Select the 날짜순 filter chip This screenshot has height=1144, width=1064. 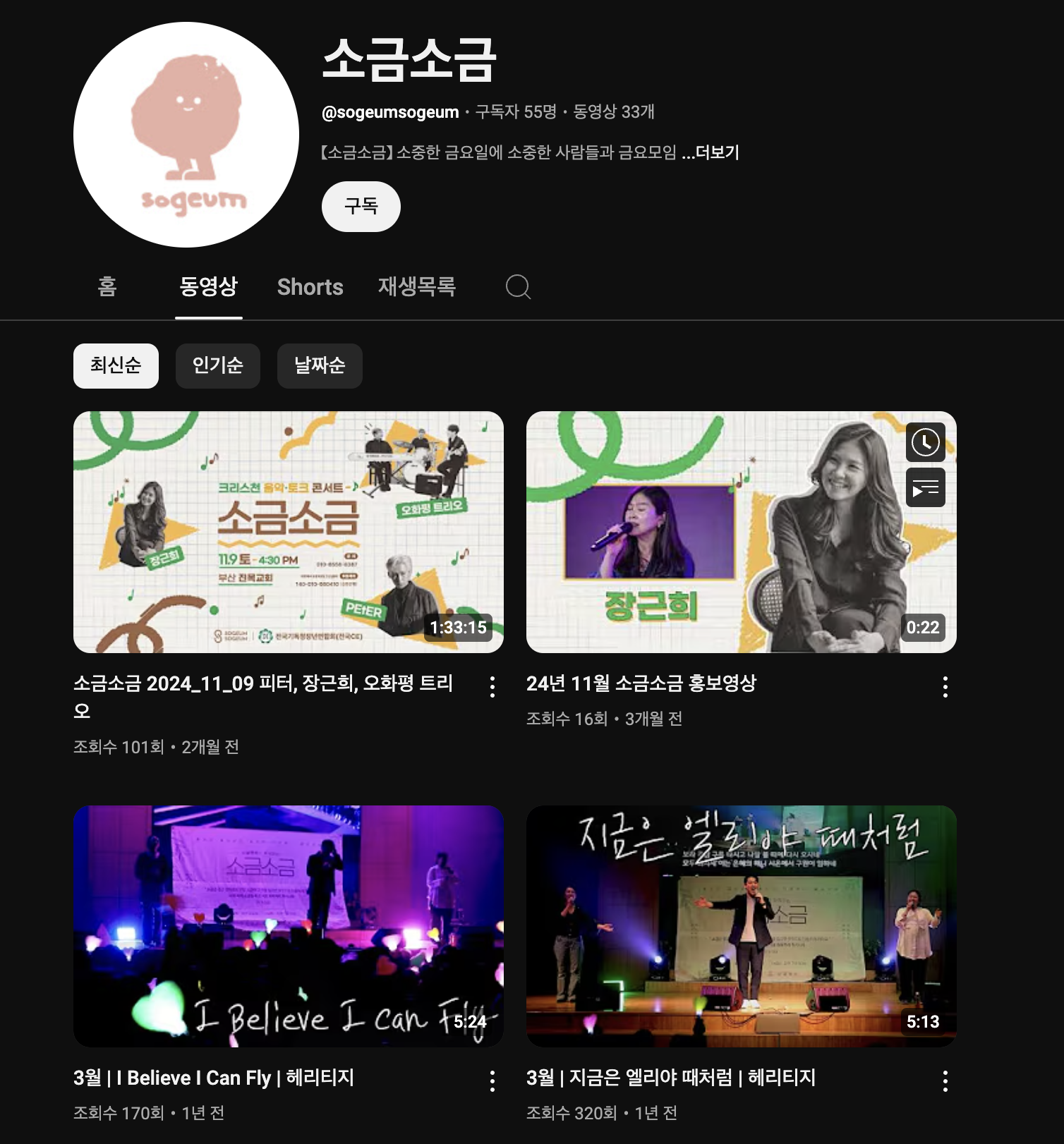pos(319,365)
